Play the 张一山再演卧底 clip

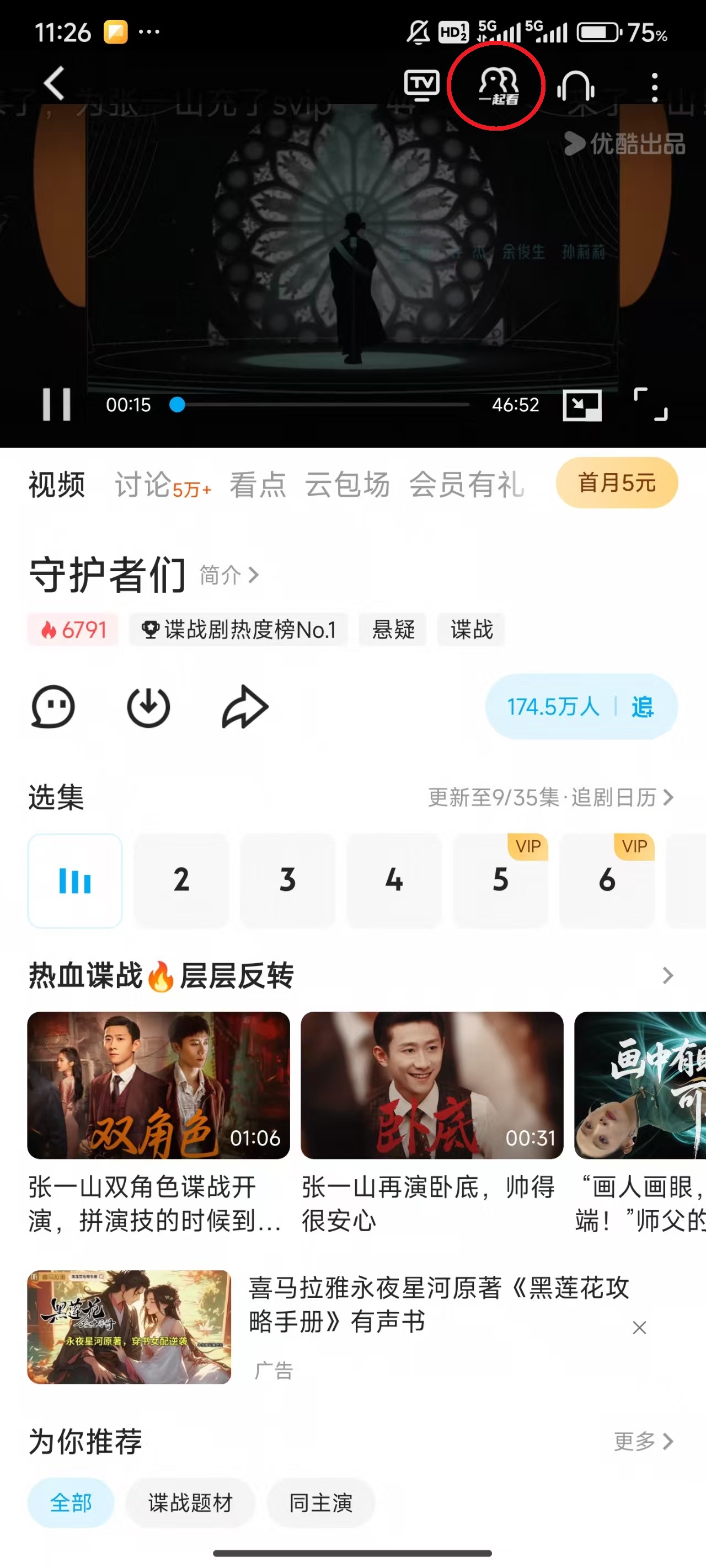coord(431,1085)
